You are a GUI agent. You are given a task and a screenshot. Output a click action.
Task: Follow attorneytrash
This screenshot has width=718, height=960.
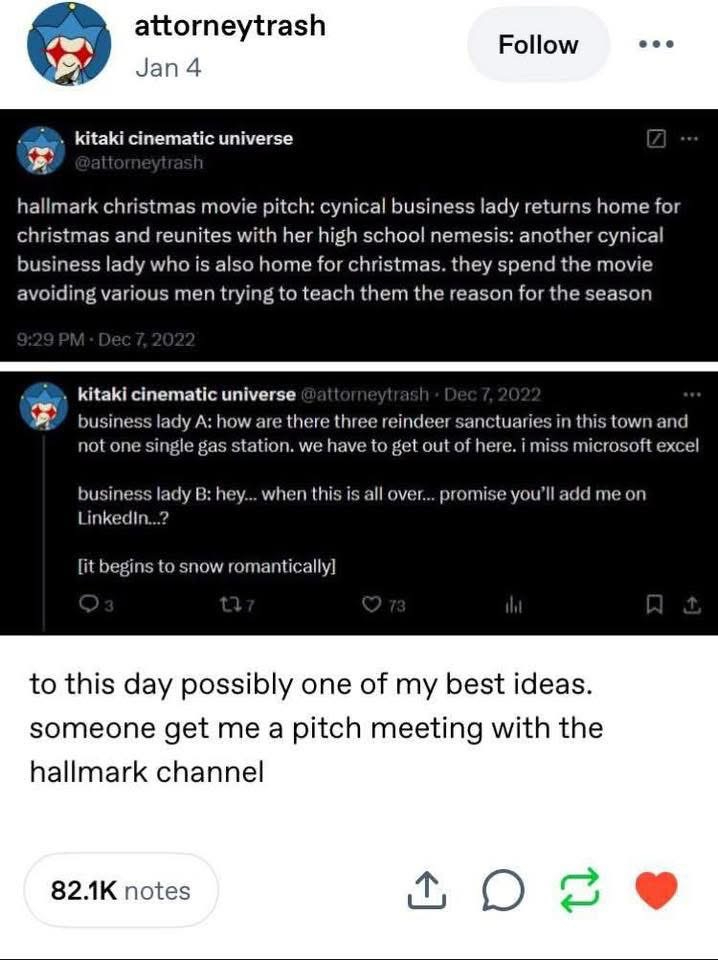[x=539, y=45]
